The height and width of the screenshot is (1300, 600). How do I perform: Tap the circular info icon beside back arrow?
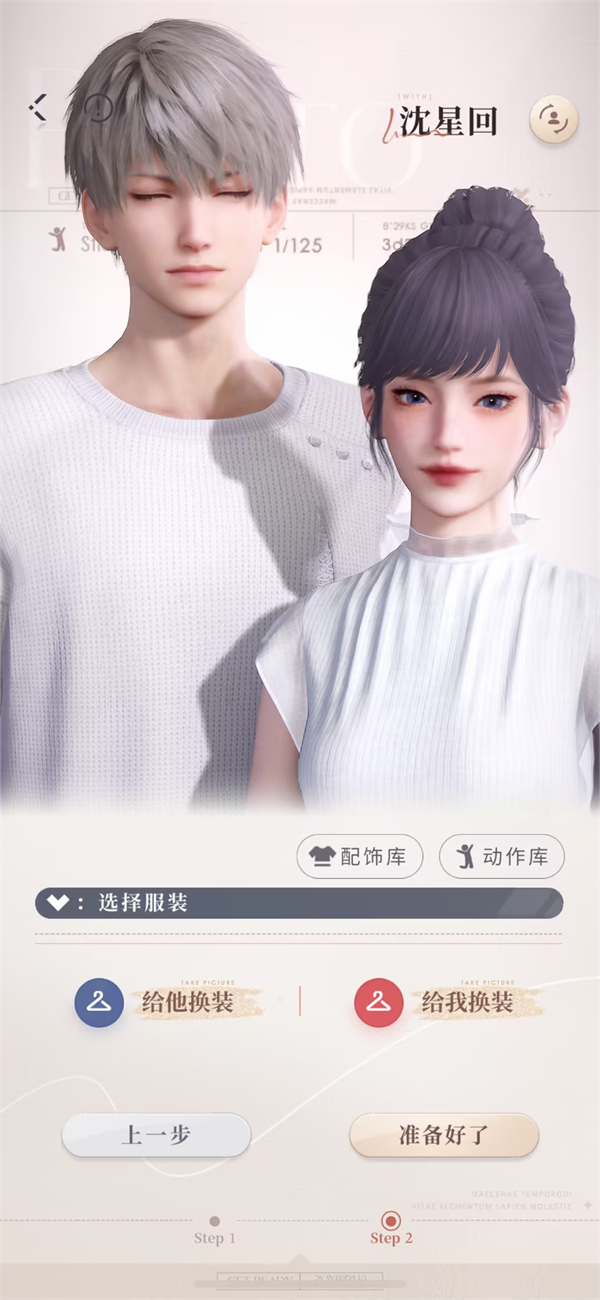point(98,106)
